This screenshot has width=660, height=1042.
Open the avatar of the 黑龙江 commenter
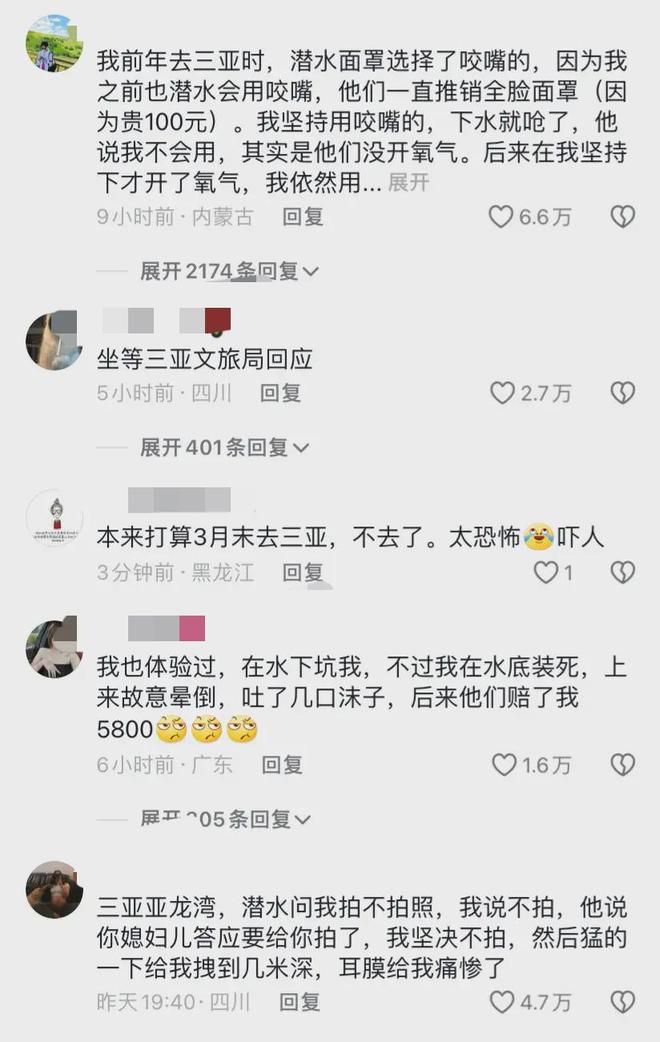54,518
